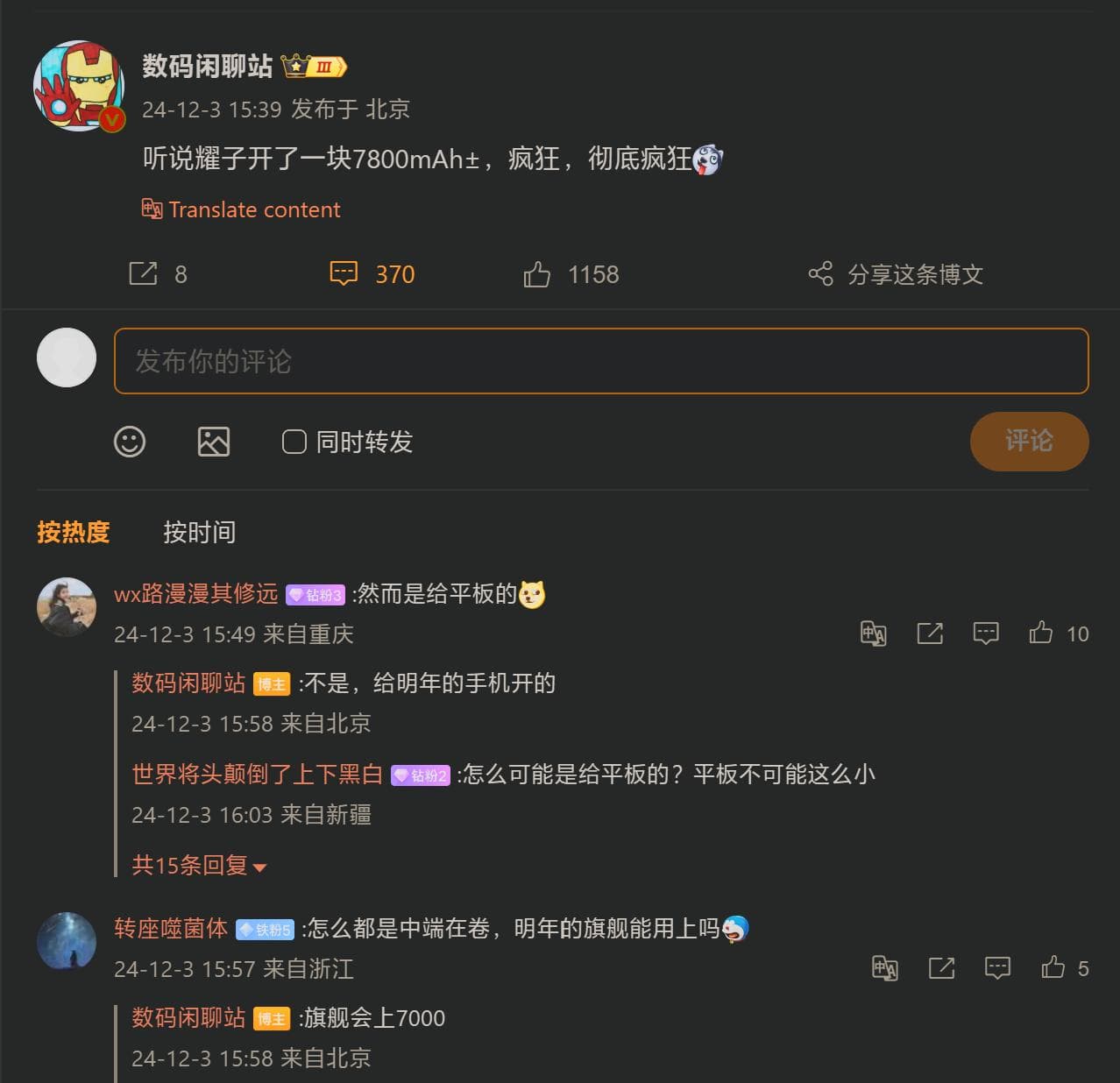Open the emoji picker for comment

click(130, 442)
